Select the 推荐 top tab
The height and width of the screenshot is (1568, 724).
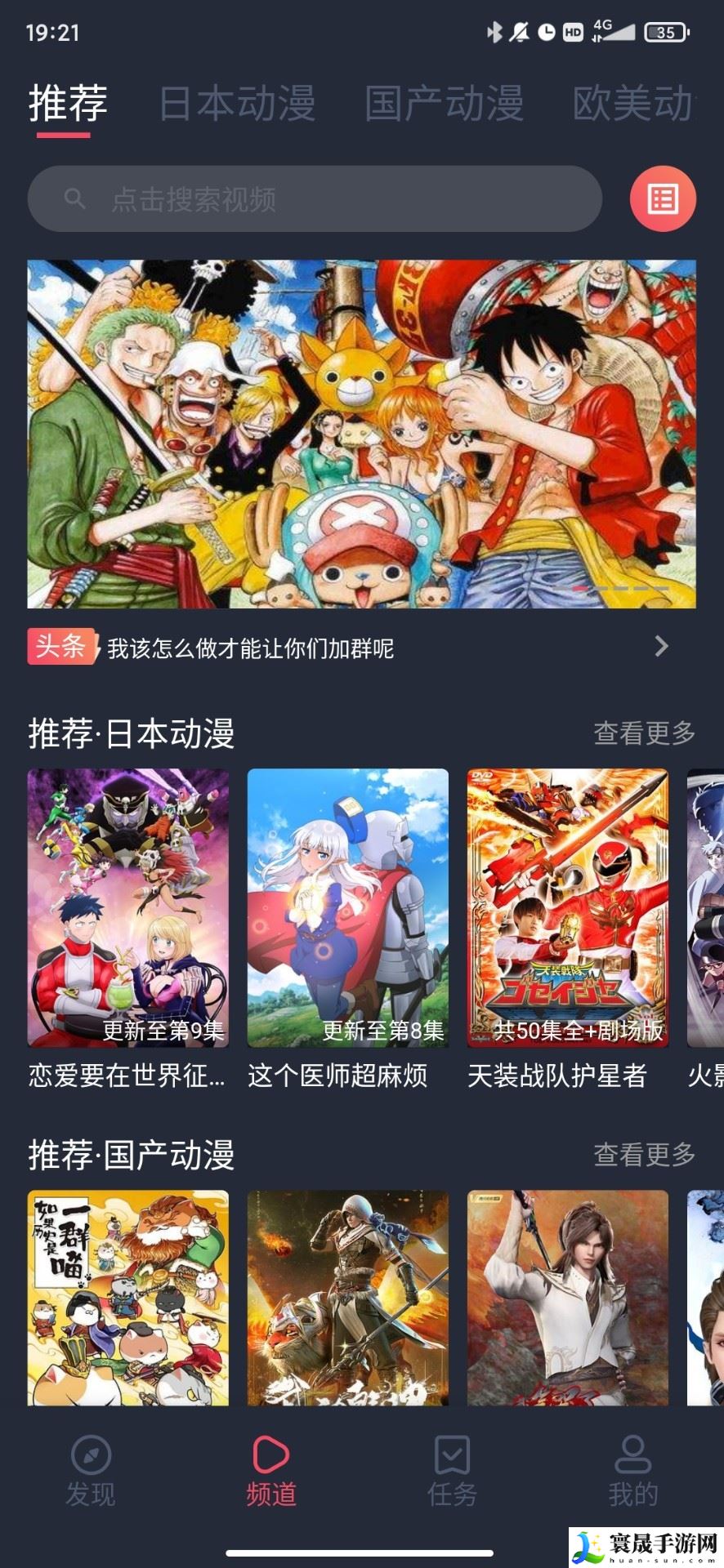tap(68, 104)
